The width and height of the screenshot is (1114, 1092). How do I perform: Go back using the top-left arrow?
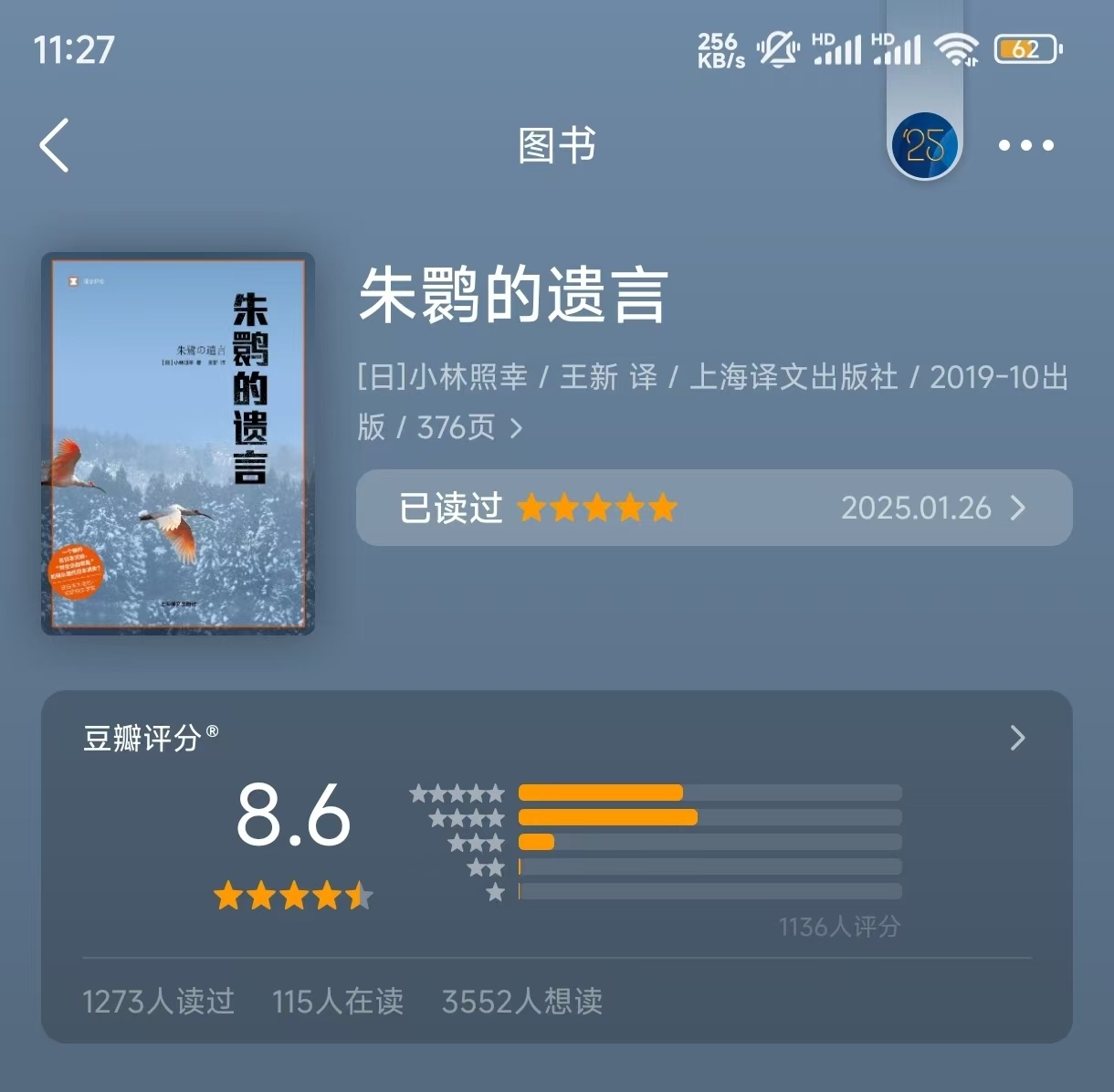(x=55, y=146)
